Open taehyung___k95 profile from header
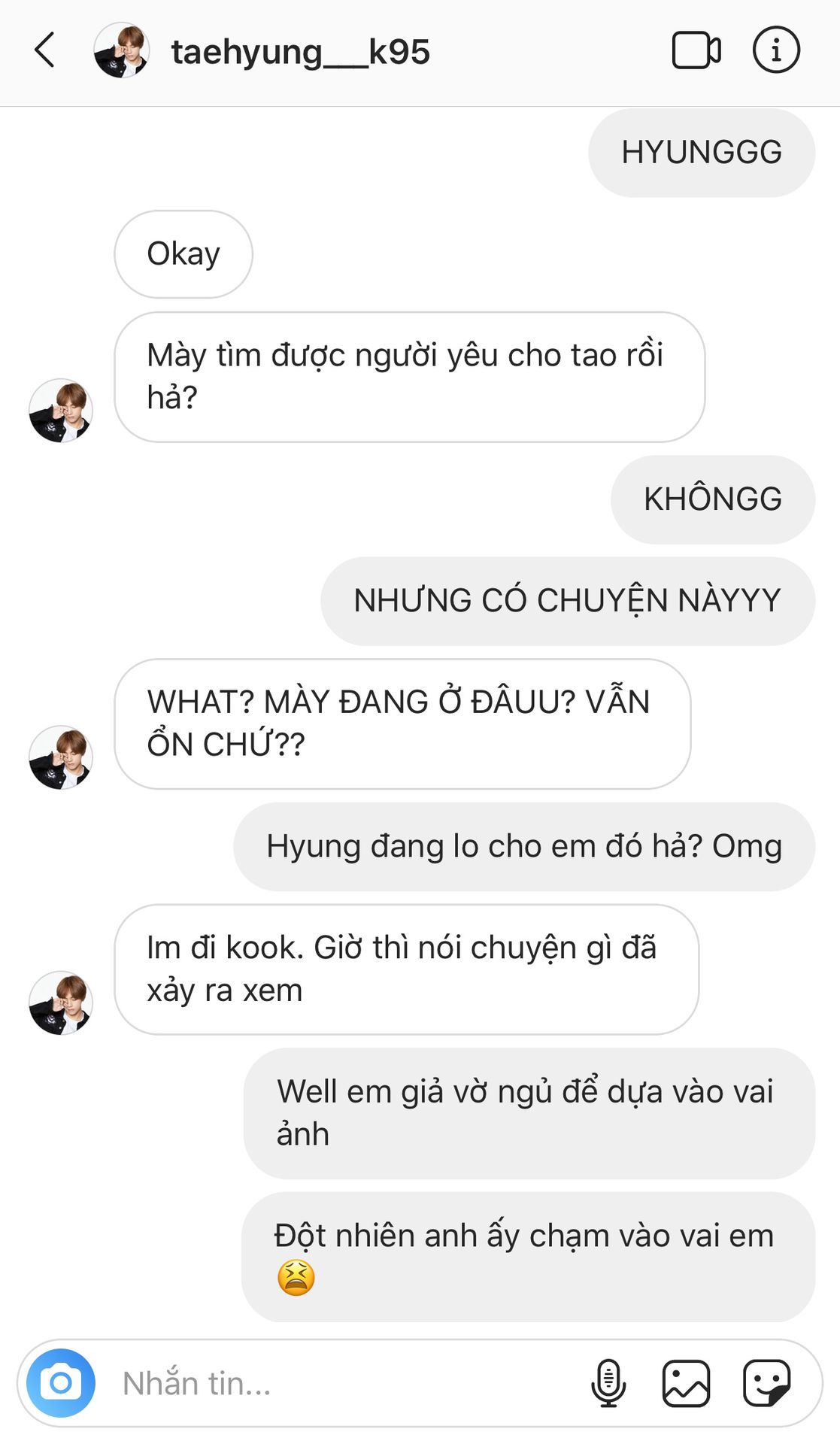Screen dimensions: 840x1444 click(x=299, y=52)
